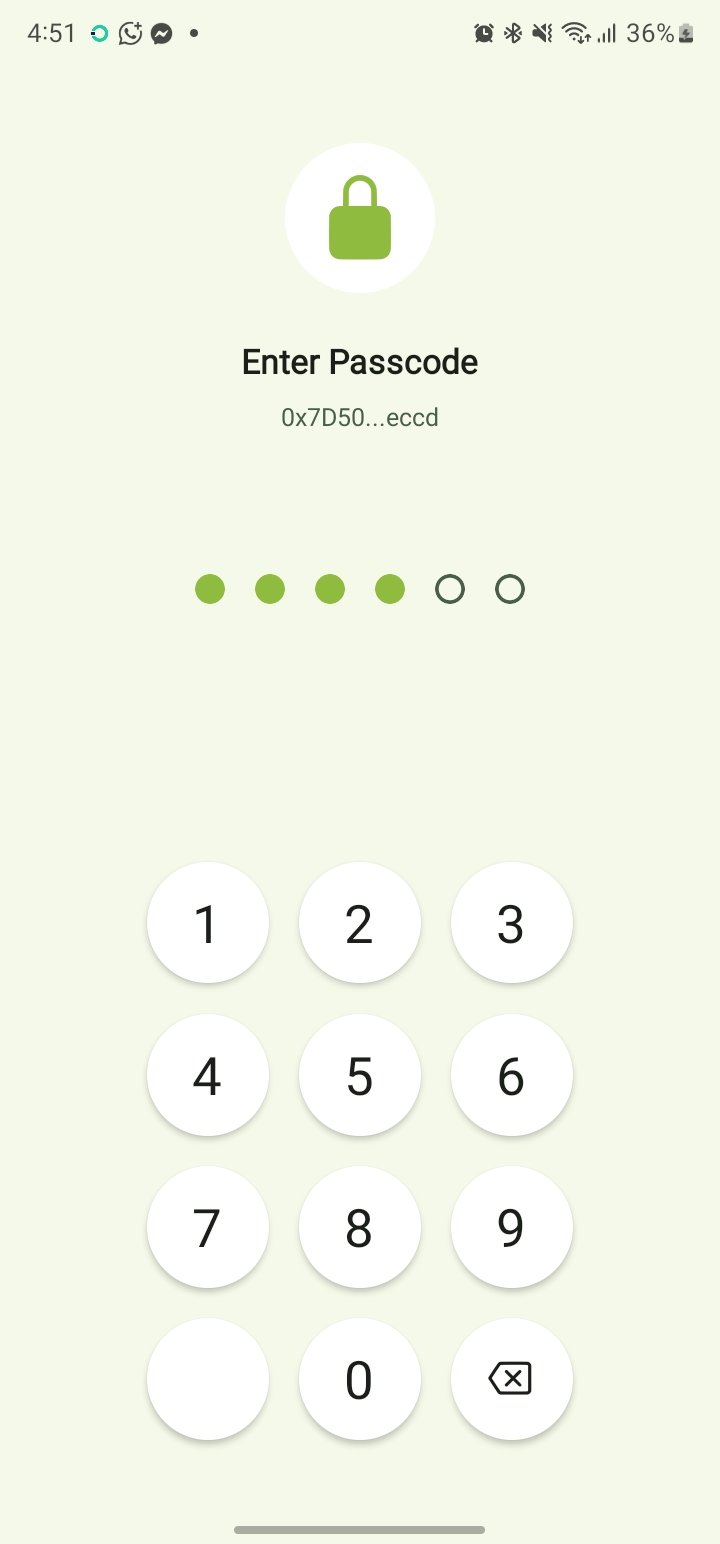Enter digit 5 on the keypad
The height and width of the screenshot is (1544, 720).
(x=359, y=1076)
